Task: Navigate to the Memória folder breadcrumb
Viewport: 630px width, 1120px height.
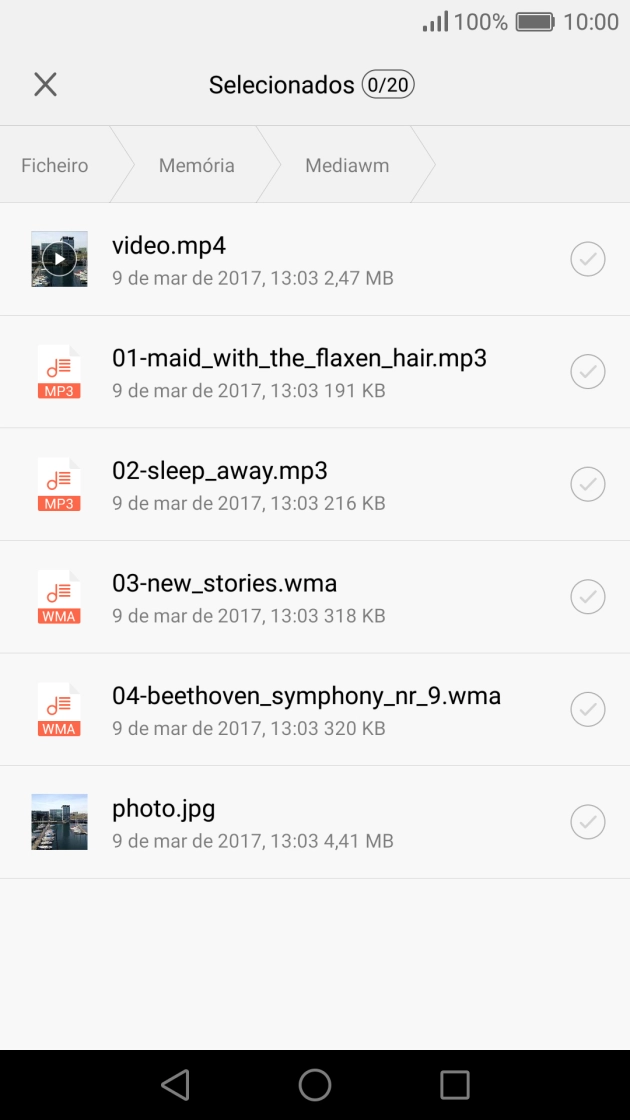Action: [x=196, y=165]
